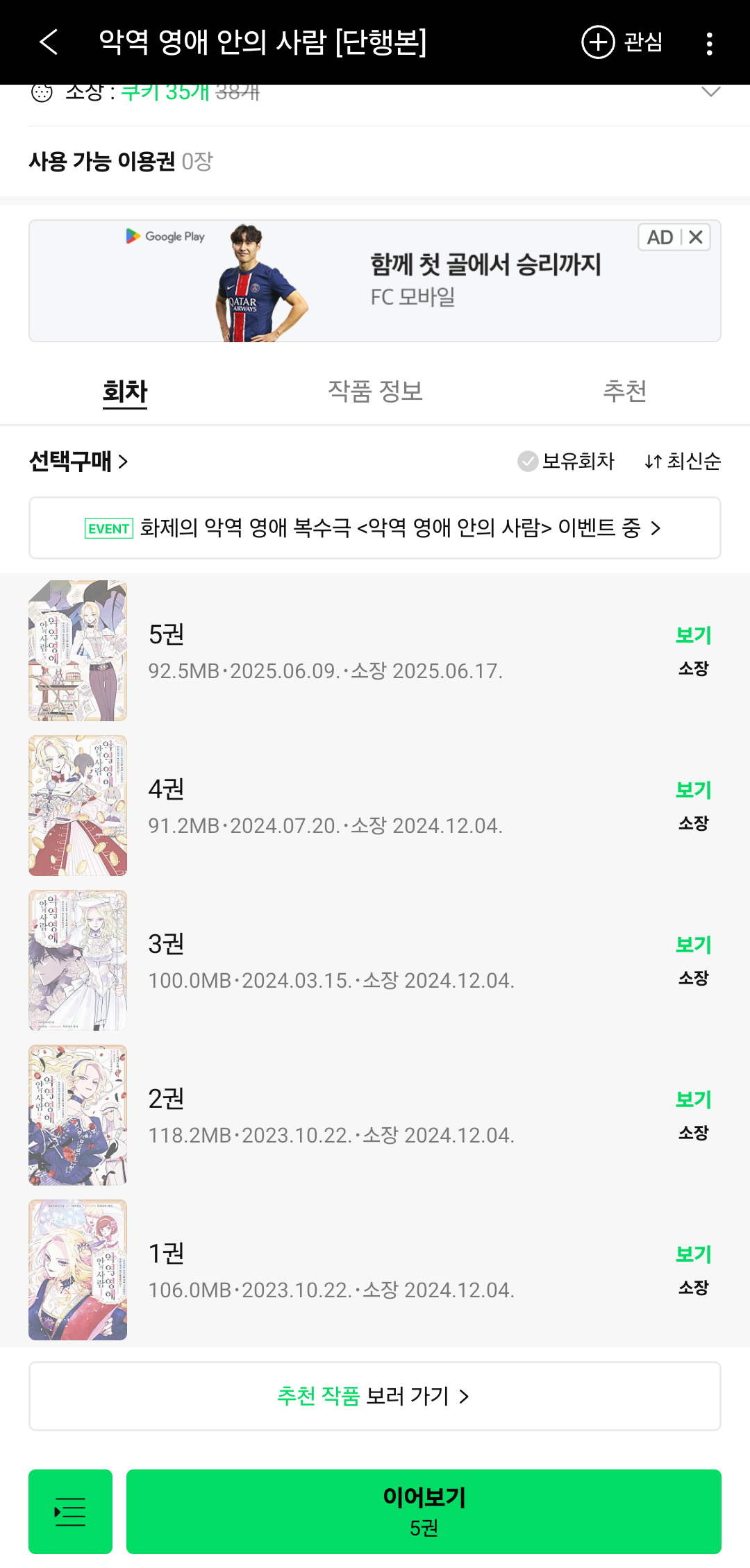Screen dimensions: 750x1568
Task: Open the 2권 cover thumbnail
Action: click(x=78, y=1115)
